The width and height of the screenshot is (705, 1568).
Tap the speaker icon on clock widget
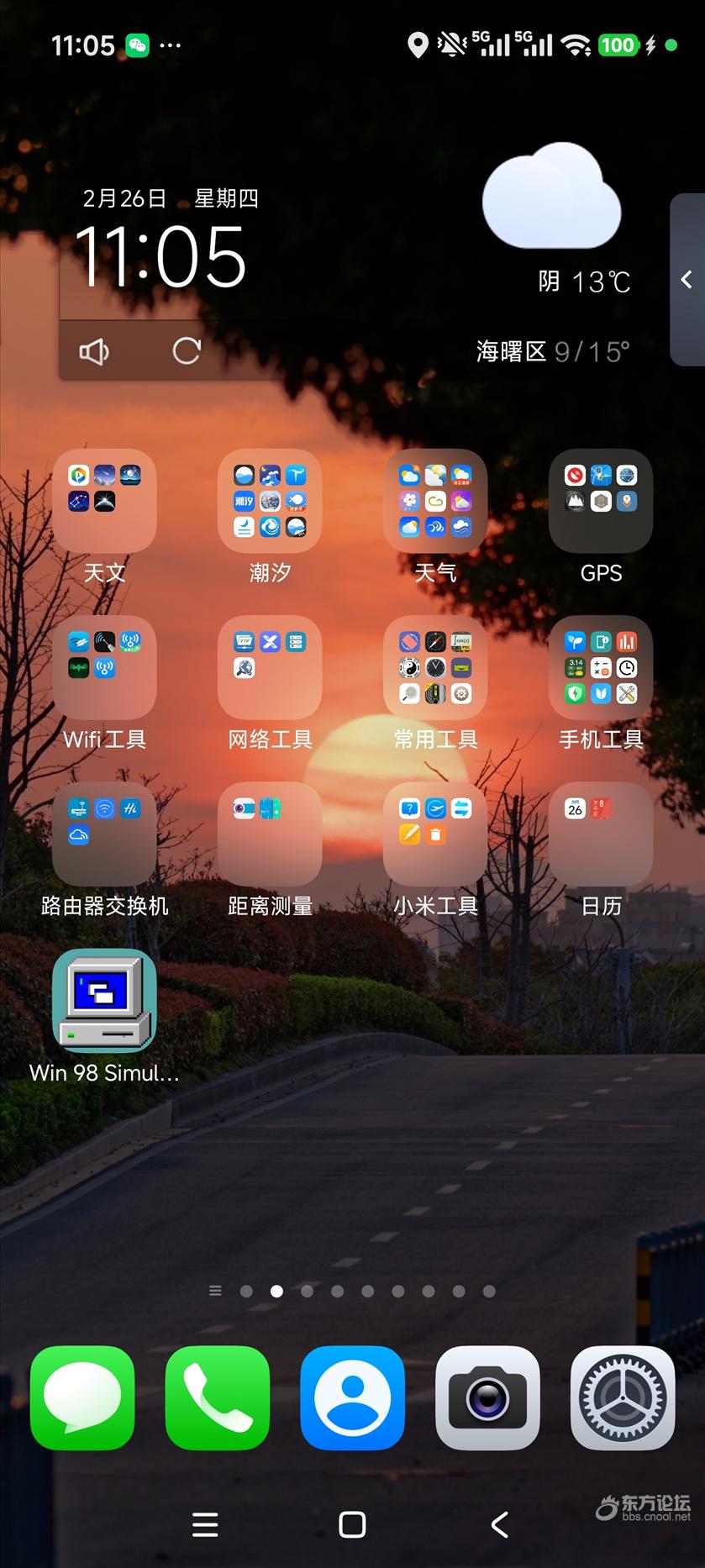[x=94, y=351]
